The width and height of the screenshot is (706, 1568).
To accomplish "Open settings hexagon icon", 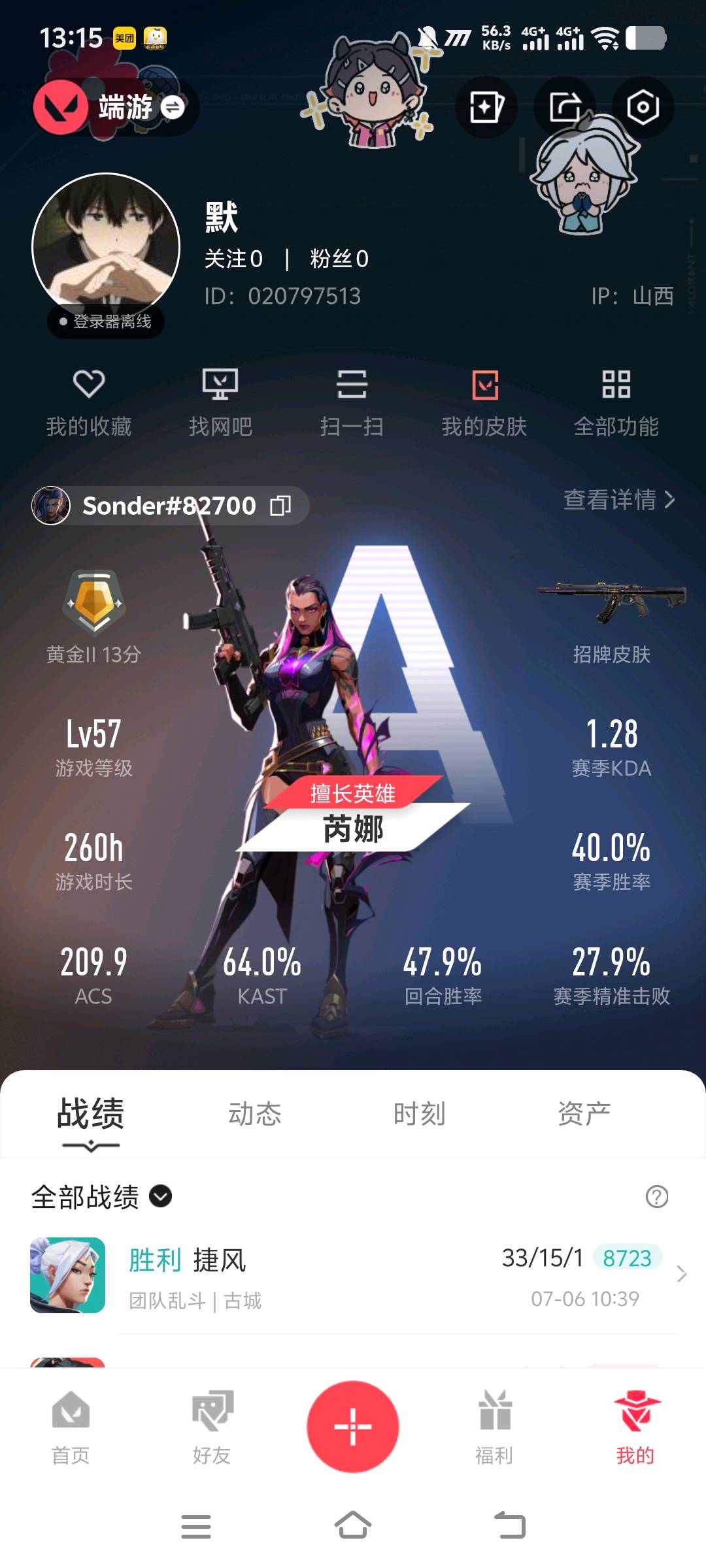I will [643, 107].
